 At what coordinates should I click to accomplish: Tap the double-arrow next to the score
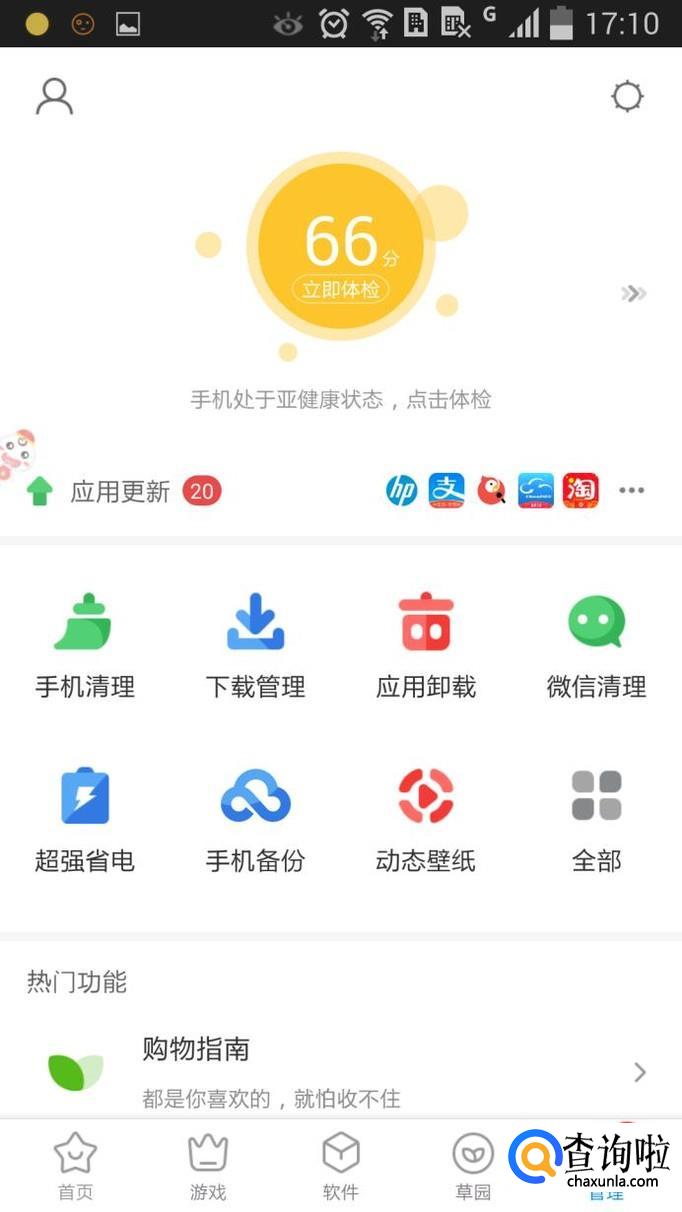pos(633,293)
